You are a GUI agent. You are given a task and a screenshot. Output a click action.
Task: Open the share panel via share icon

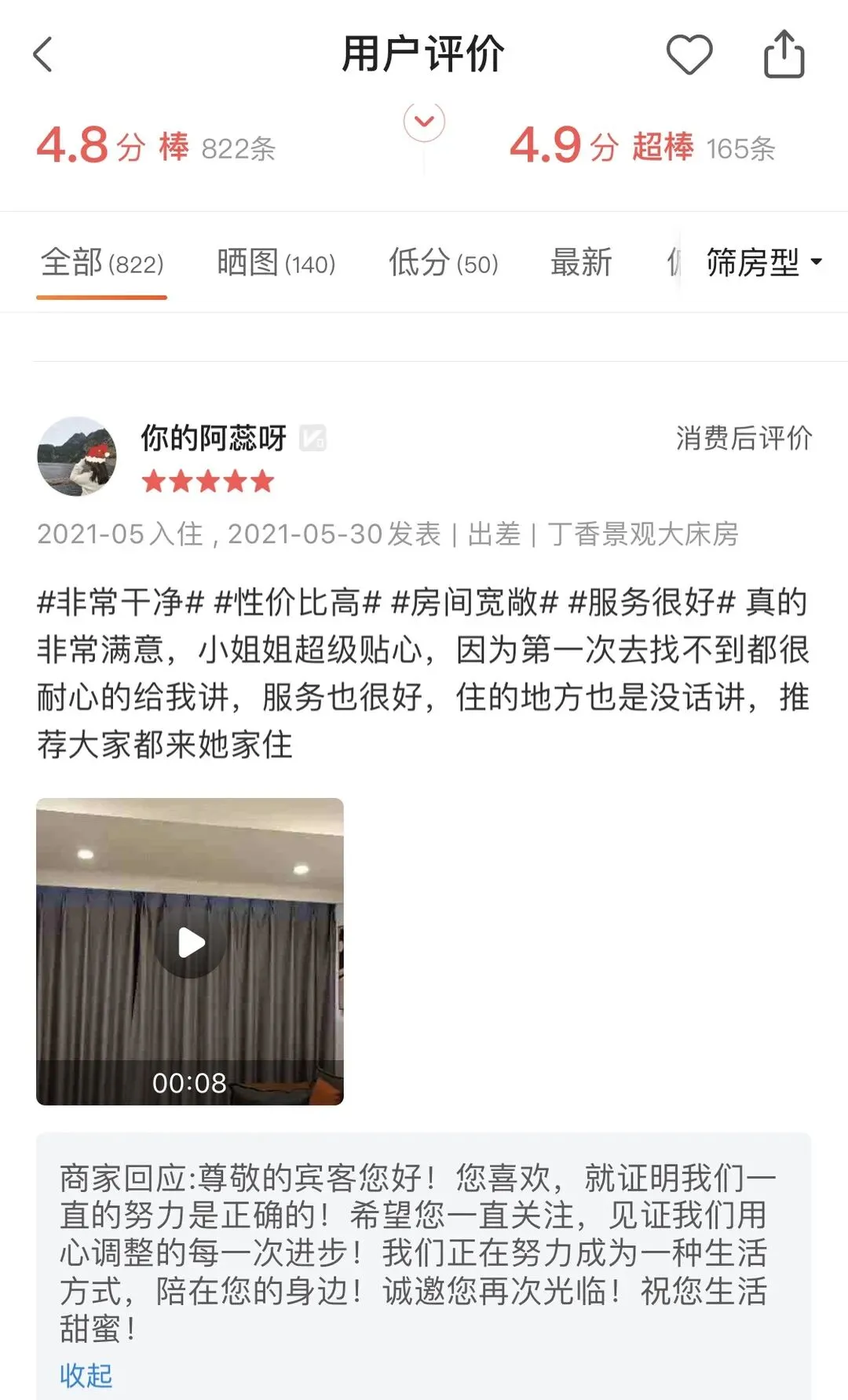point(782,54)
